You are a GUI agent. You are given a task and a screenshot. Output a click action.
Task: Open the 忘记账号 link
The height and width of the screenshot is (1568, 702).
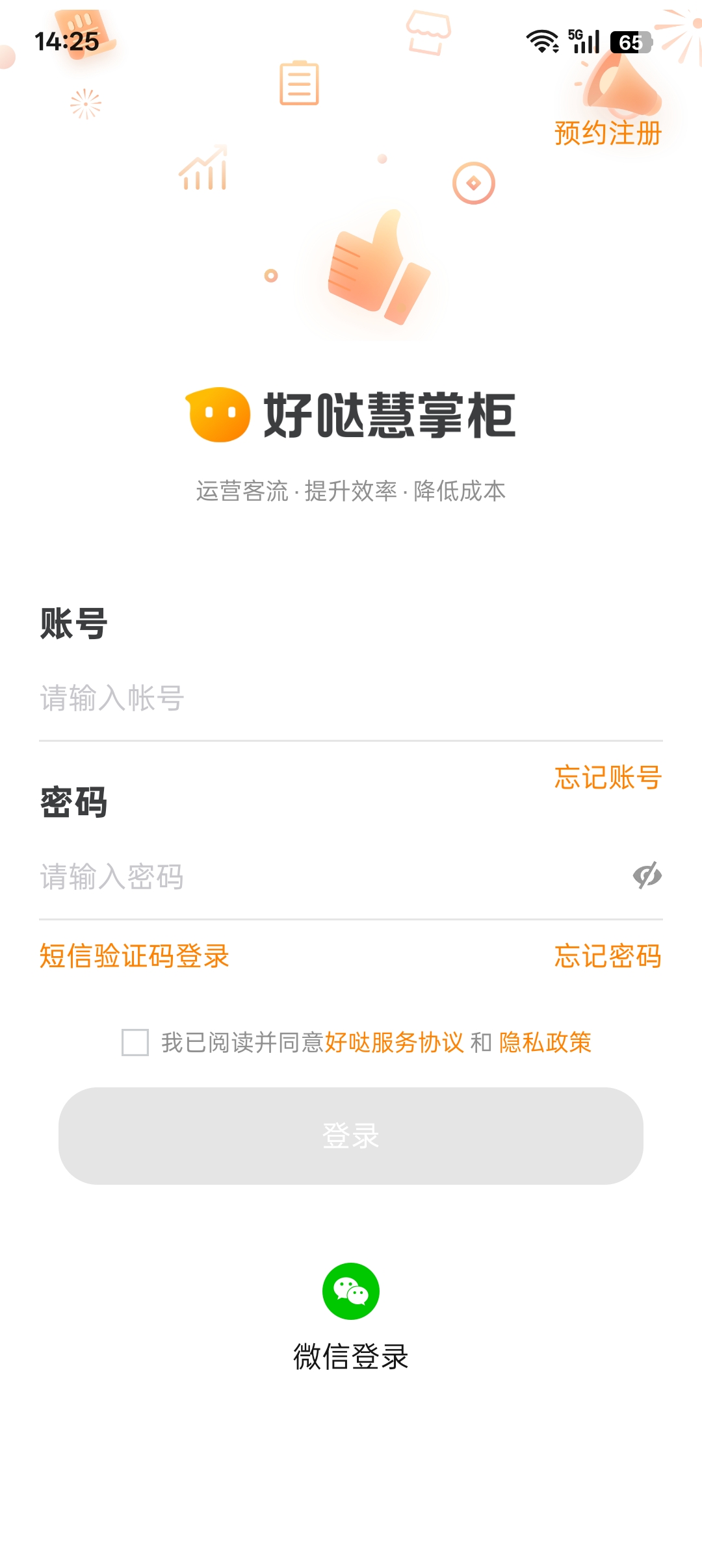[x=608, y=778]
